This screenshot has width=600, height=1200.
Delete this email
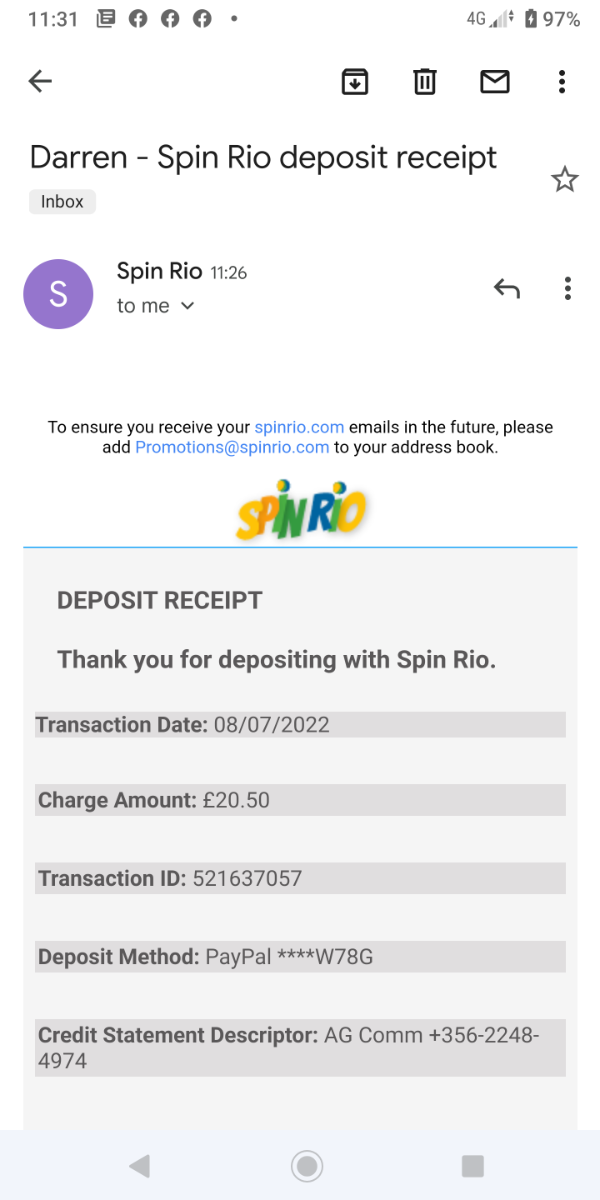click(x=425, y=82)
